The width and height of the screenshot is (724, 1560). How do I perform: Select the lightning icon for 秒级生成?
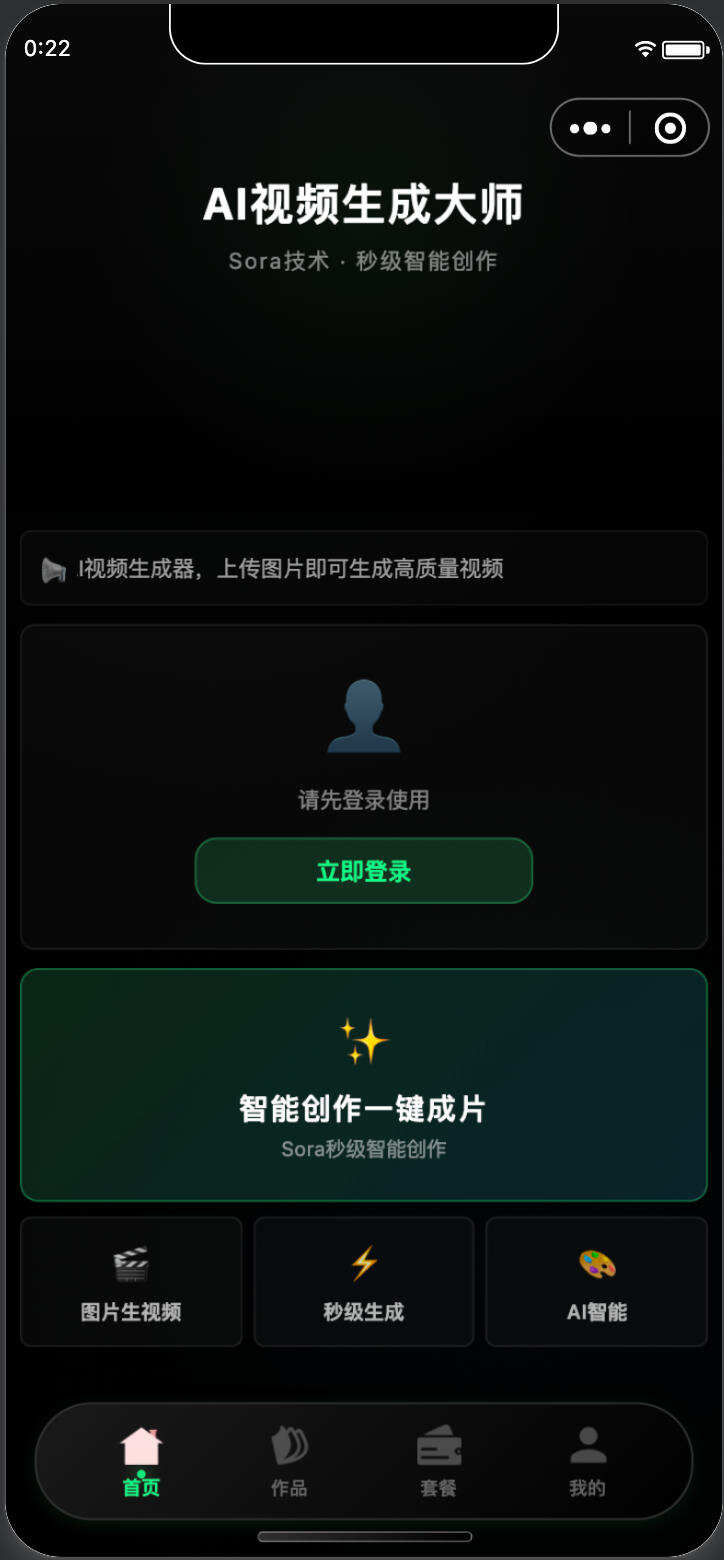(364, 1264)
